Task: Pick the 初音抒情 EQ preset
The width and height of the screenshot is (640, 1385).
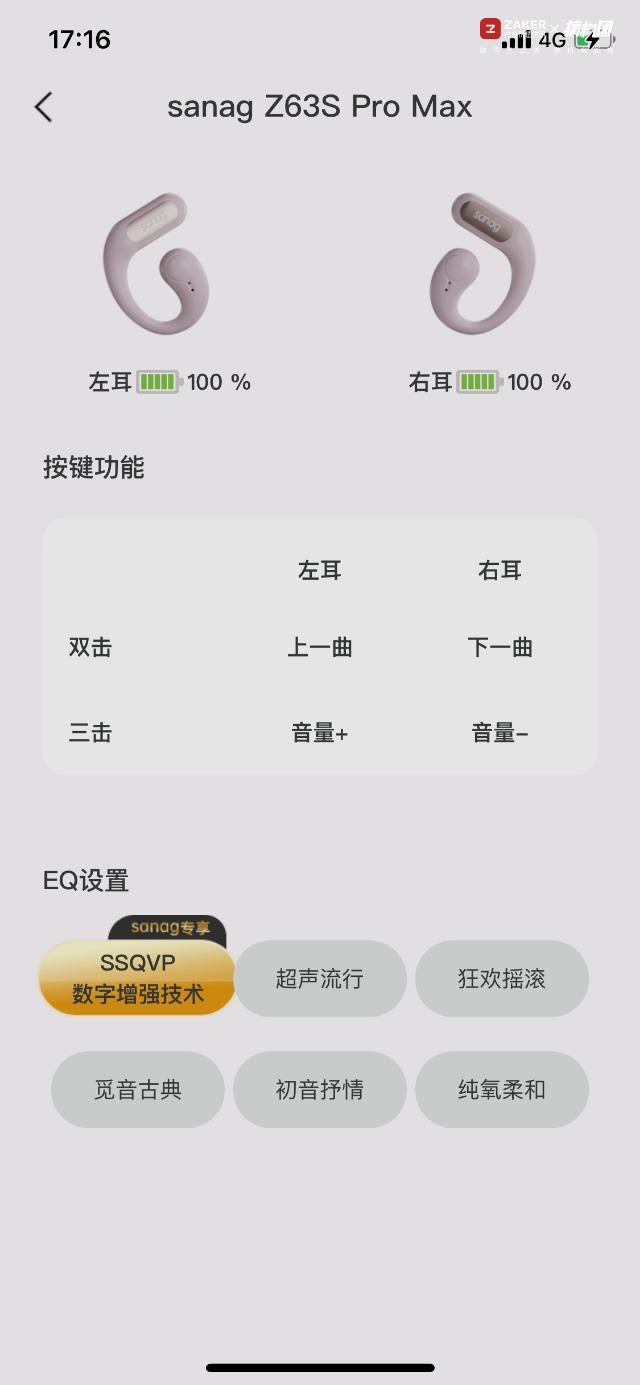Action: pyautogui.click(x=320, y=1090)
